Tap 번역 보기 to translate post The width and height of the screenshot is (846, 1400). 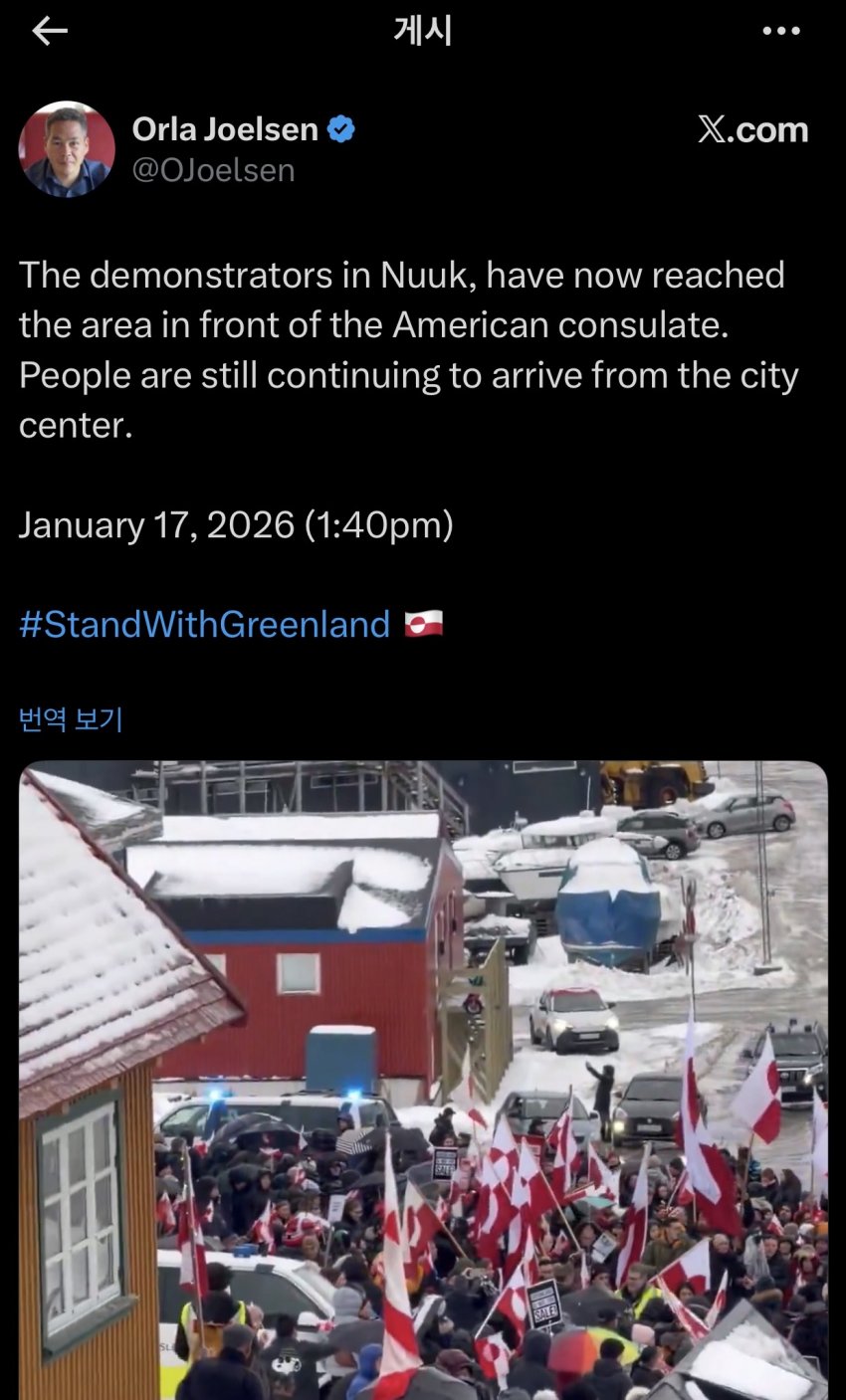click(x=71, y=718)
